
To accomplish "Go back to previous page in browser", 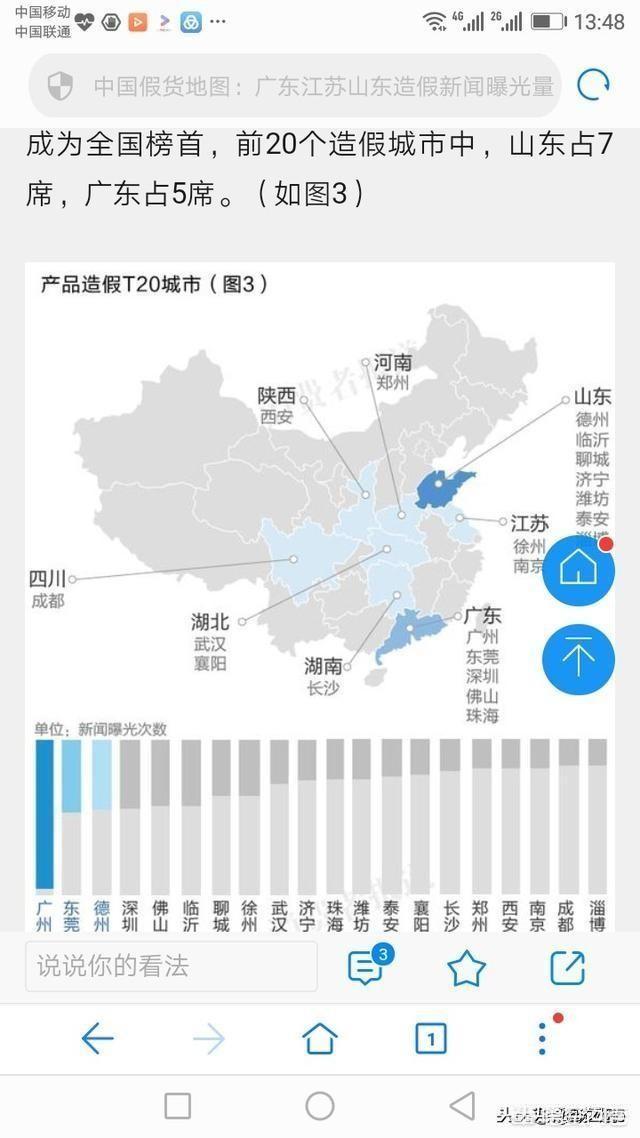I will [x=97, y=1039].
